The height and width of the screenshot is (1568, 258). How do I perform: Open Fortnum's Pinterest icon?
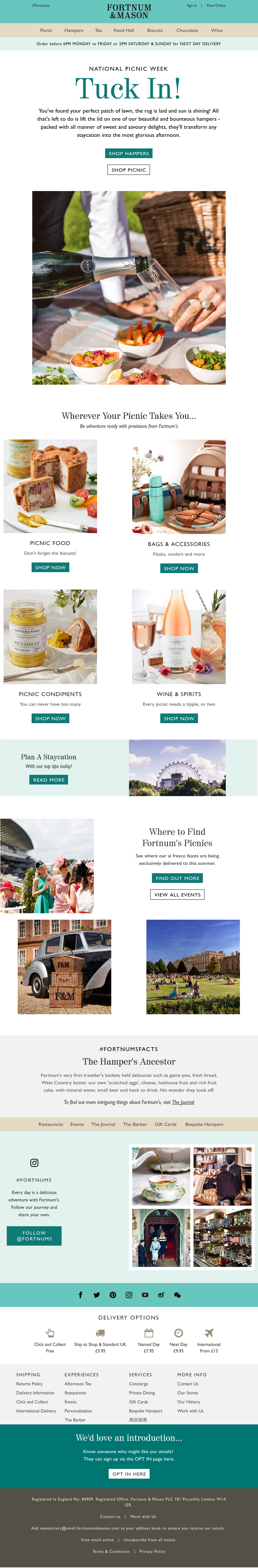click(113, 1295)
